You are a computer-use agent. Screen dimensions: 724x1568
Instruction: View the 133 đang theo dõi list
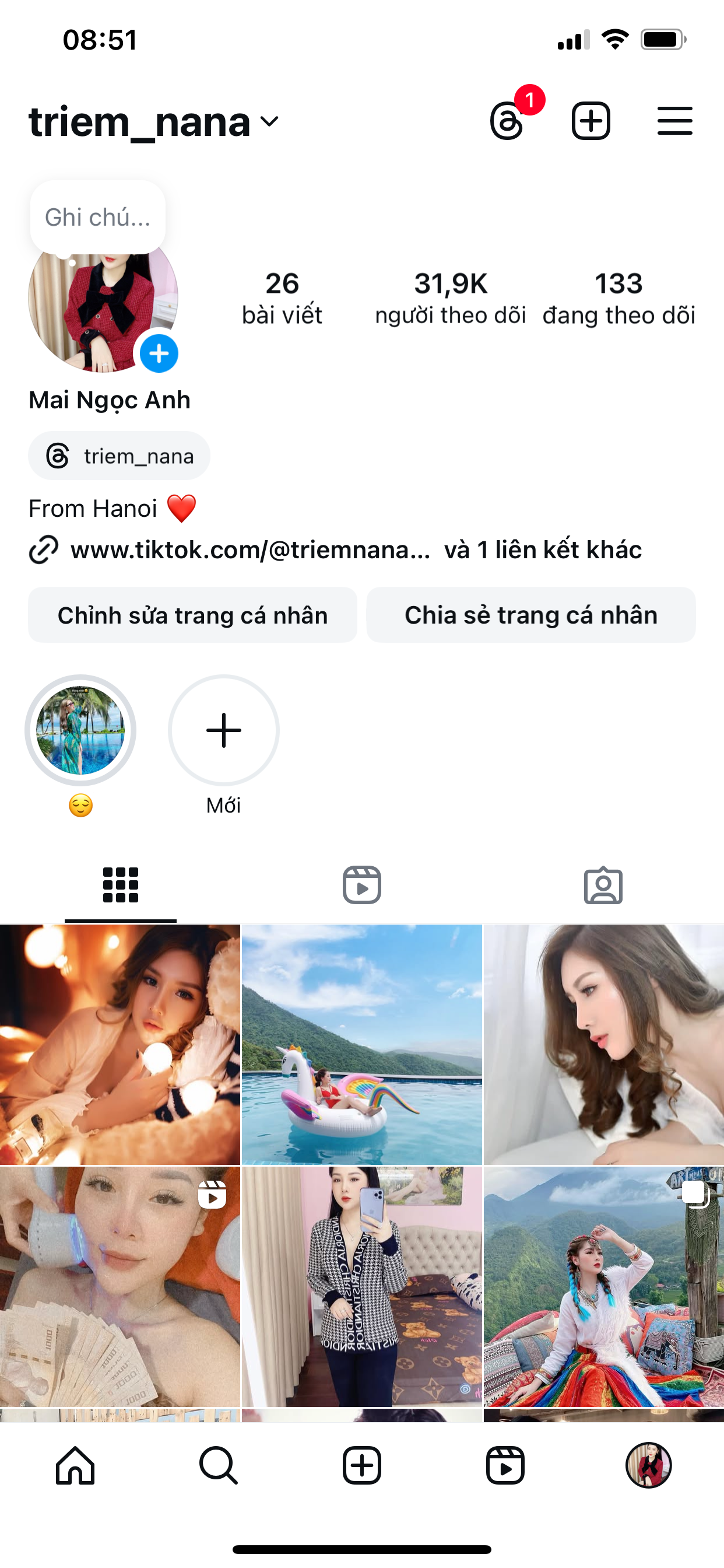pos(618,298)
